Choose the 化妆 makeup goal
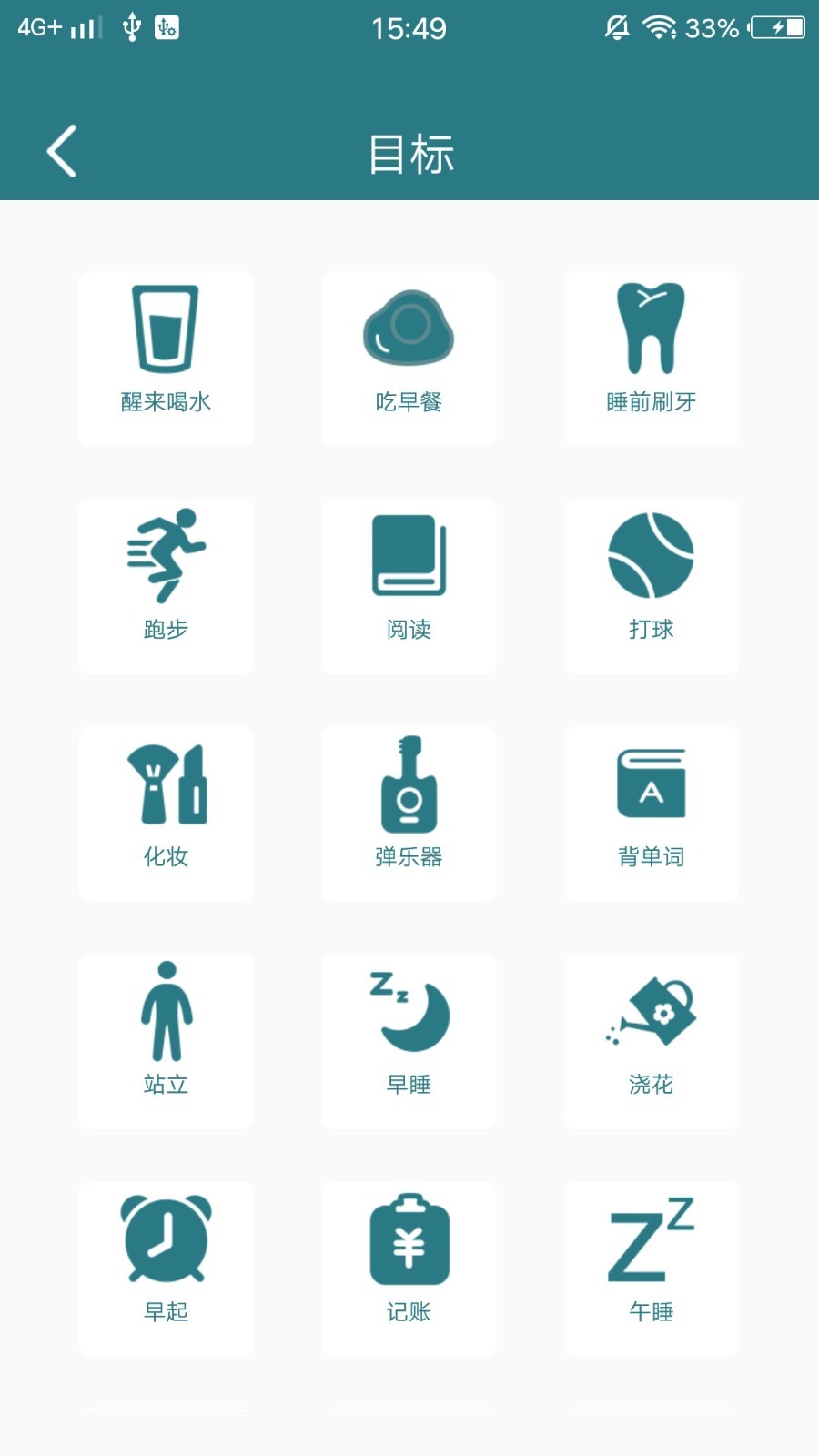 point(166,814)
